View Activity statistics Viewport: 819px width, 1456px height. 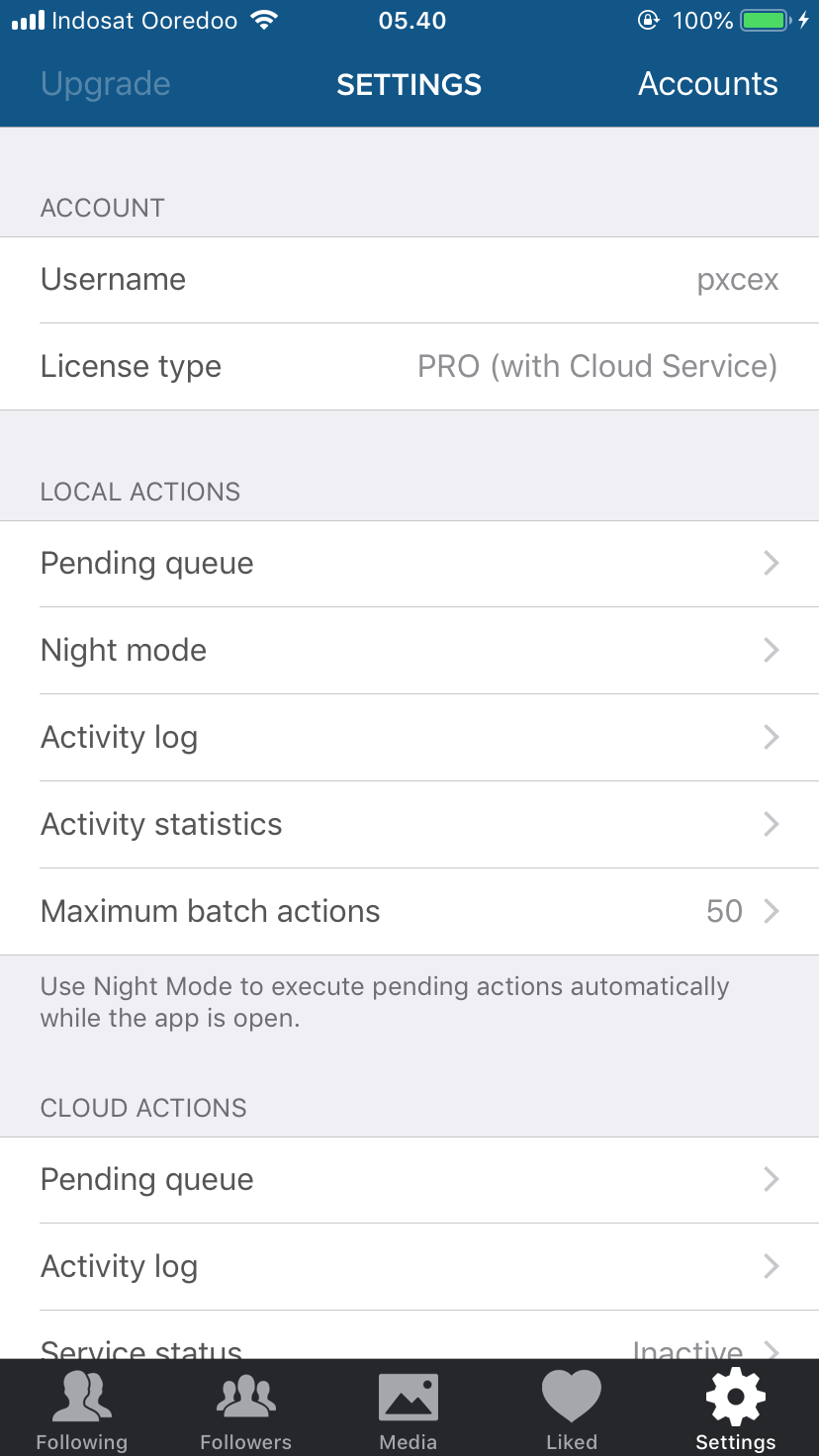(x=409, y=825)
